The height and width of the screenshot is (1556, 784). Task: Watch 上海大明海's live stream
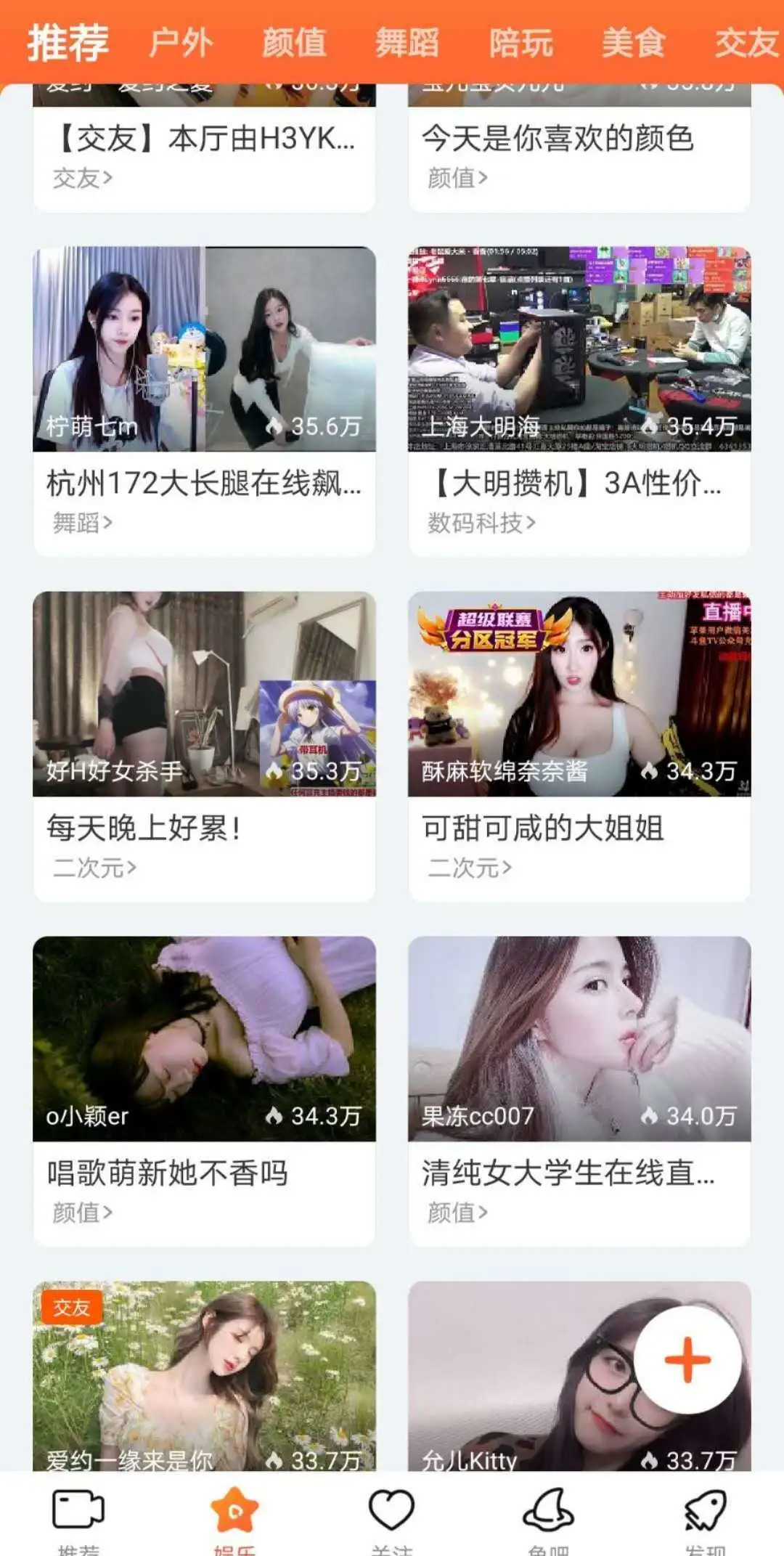point(579,349)
